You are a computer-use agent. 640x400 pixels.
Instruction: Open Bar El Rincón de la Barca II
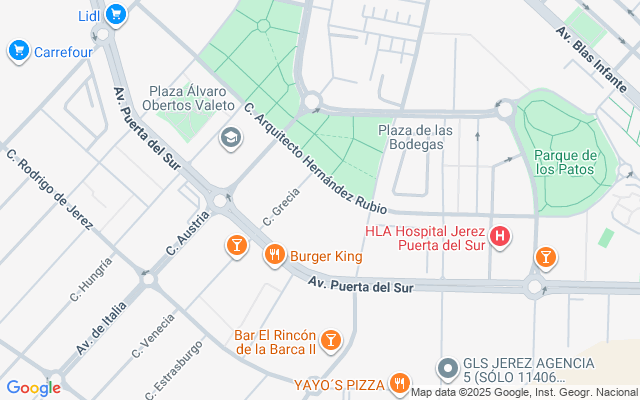tap(331, 341)
